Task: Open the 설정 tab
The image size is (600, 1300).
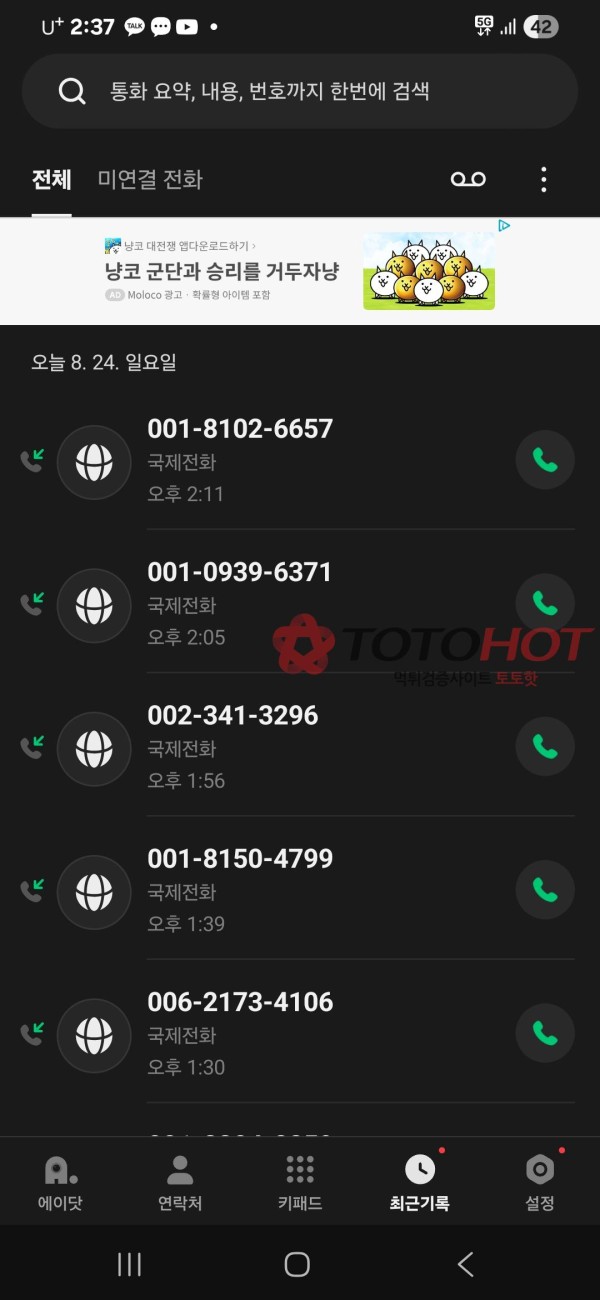Action: [x=540, y=1182]
